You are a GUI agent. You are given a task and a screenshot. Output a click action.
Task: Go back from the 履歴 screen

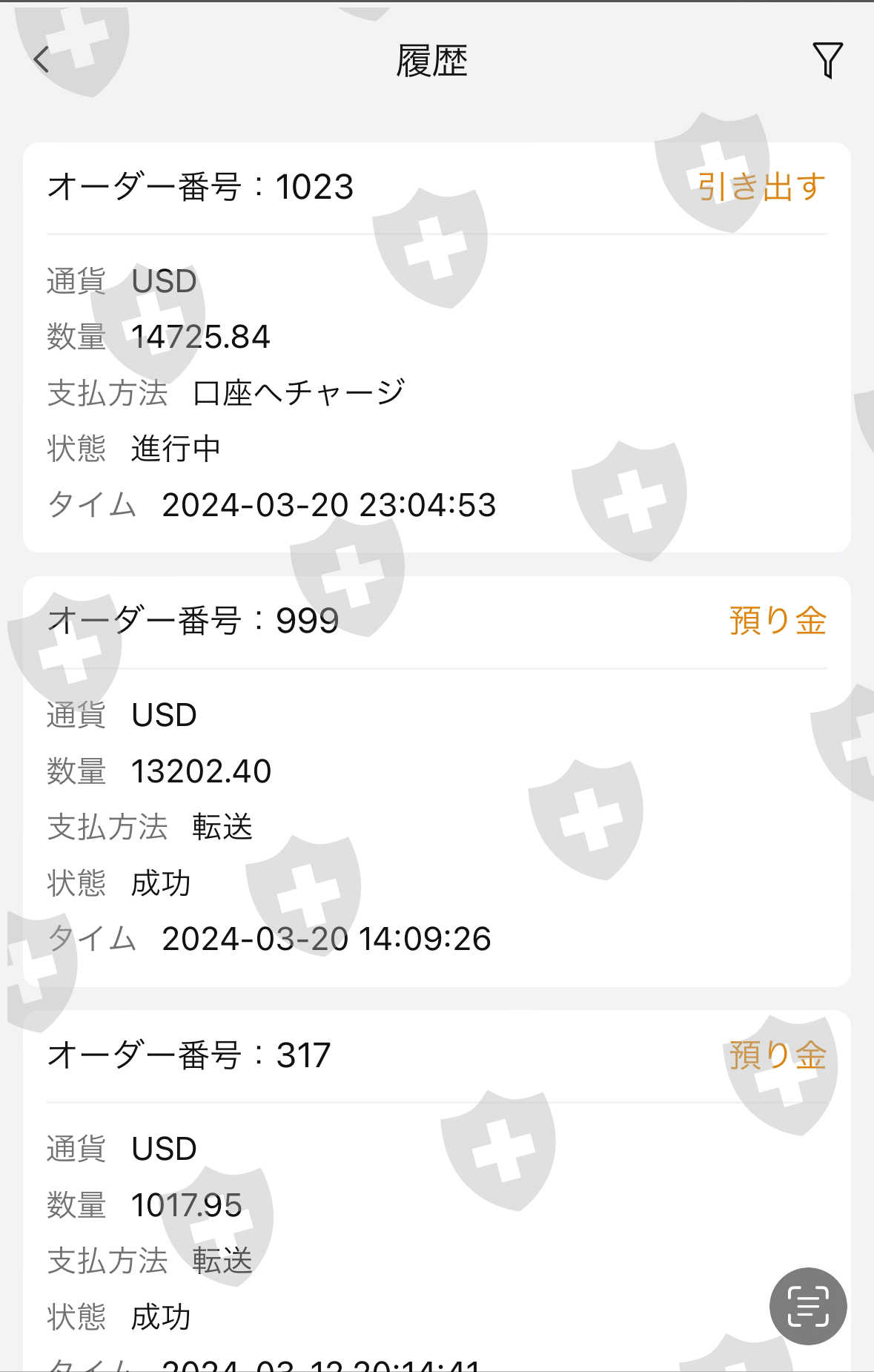pyautogui.click(x=42, y=59)
